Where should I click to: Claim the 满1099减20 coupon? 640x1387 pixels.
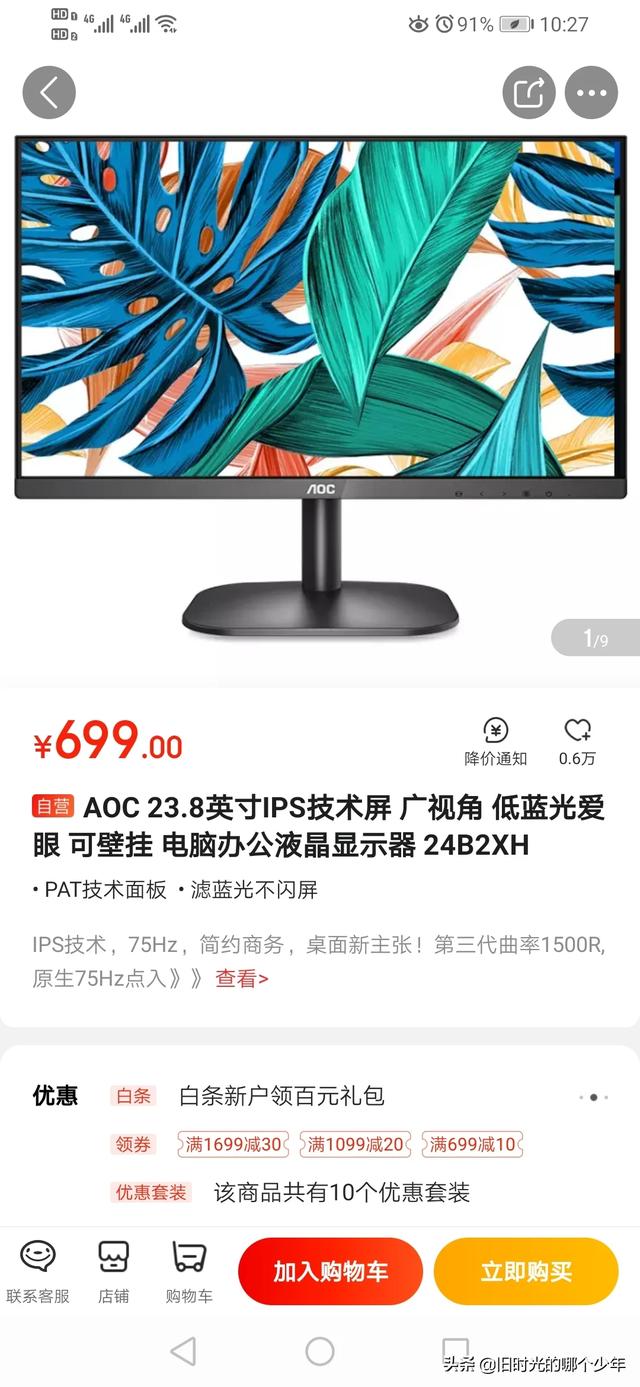(356, 1144)
